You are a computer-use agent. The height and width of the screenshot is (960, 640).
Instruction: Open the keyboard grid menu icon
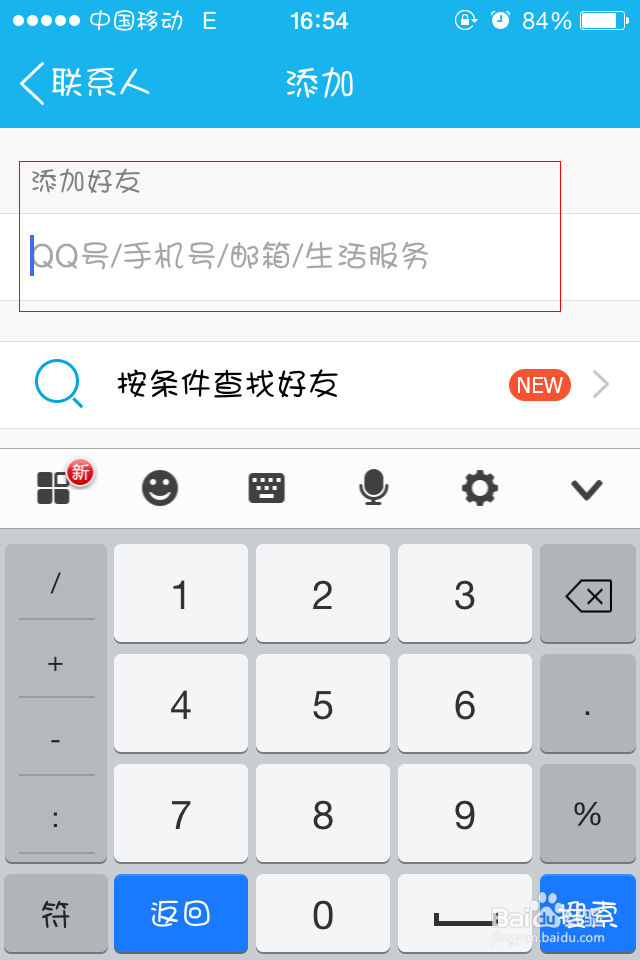54,488
